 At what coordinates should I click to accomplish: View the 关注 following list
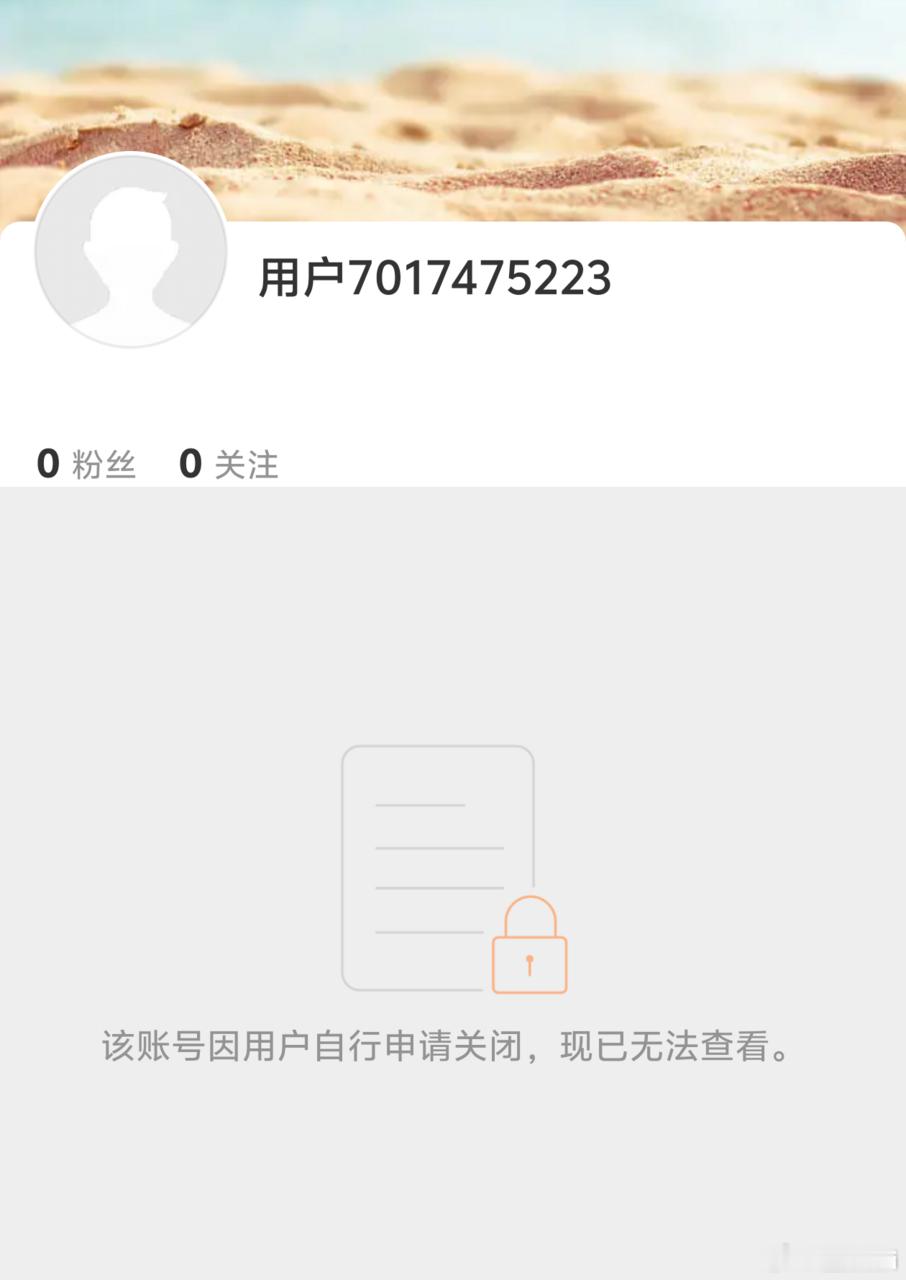pos(229,464)
